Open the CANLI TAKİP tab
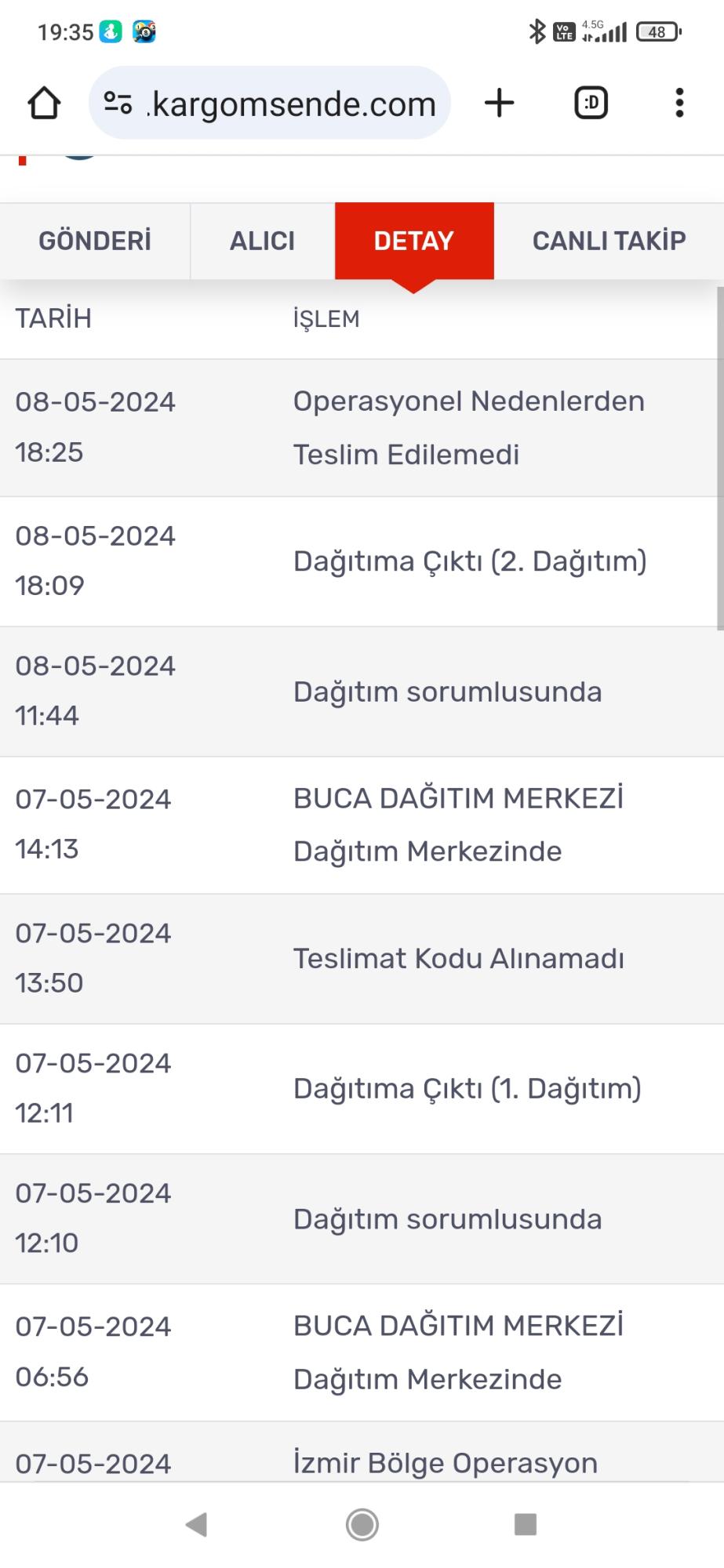Image resolution: width=724 pixels, height=1568 pixels. 609,241
